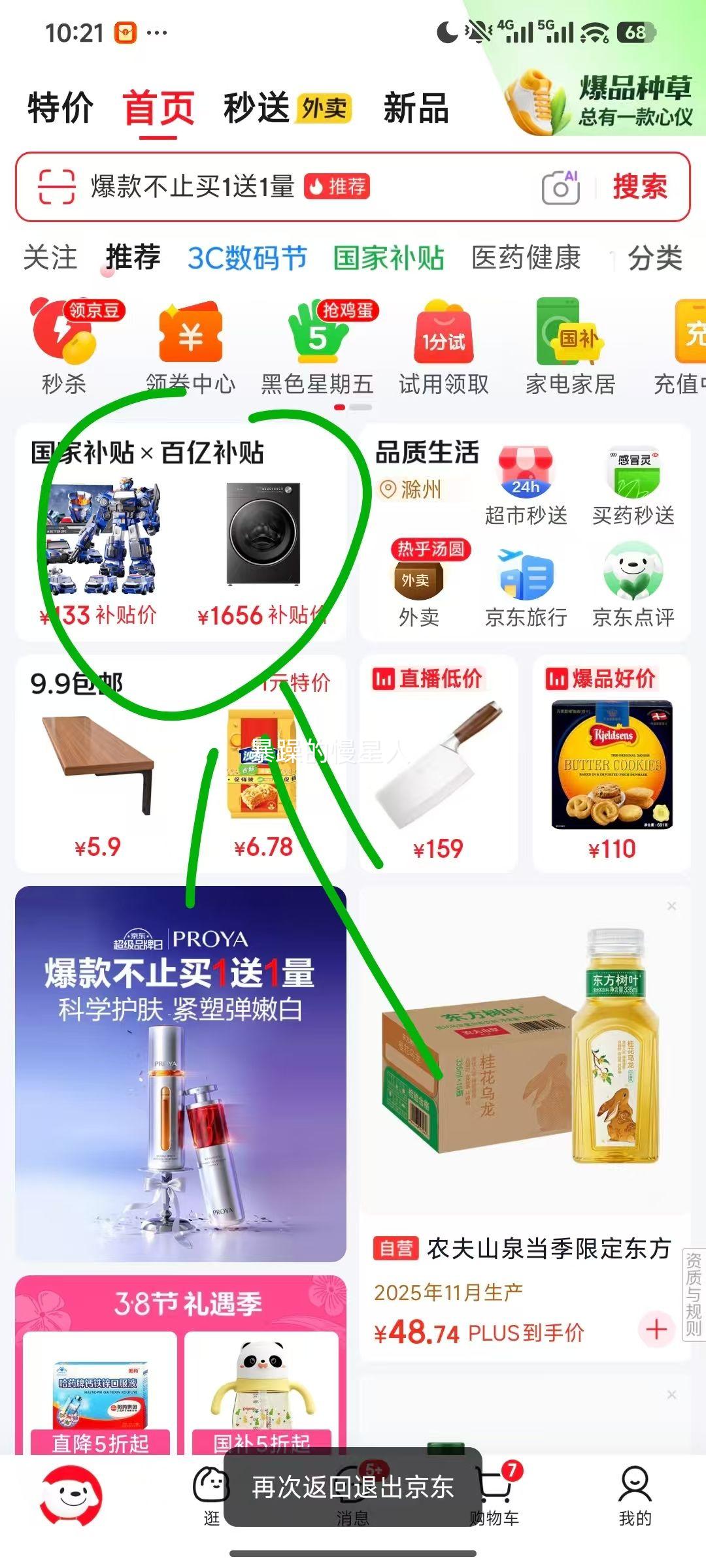
Task: Open 试用领取 trial claim section
Action: click(x=443, y=340)
